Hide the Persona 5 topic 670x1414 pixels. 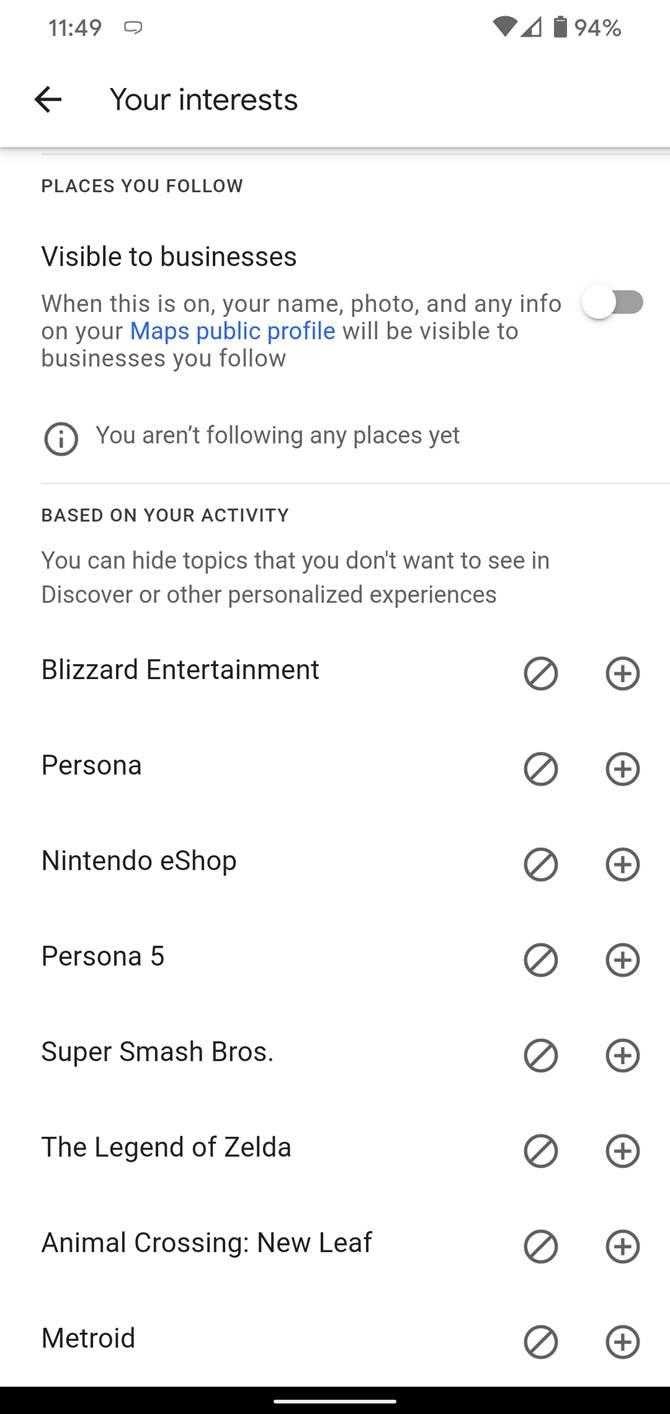click(x=541, y=960)
